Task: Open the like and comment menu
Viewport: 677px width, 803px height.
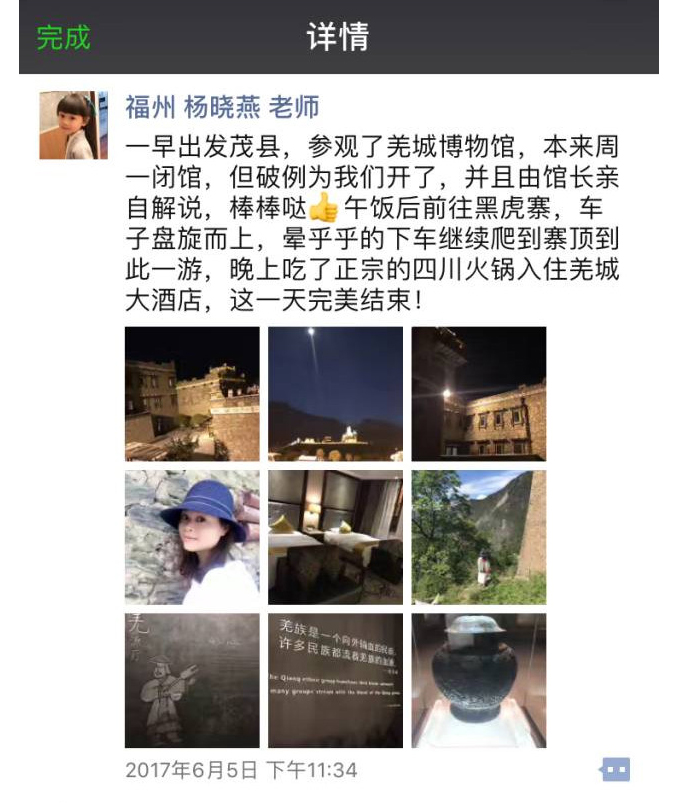Action: pos(614,770)
